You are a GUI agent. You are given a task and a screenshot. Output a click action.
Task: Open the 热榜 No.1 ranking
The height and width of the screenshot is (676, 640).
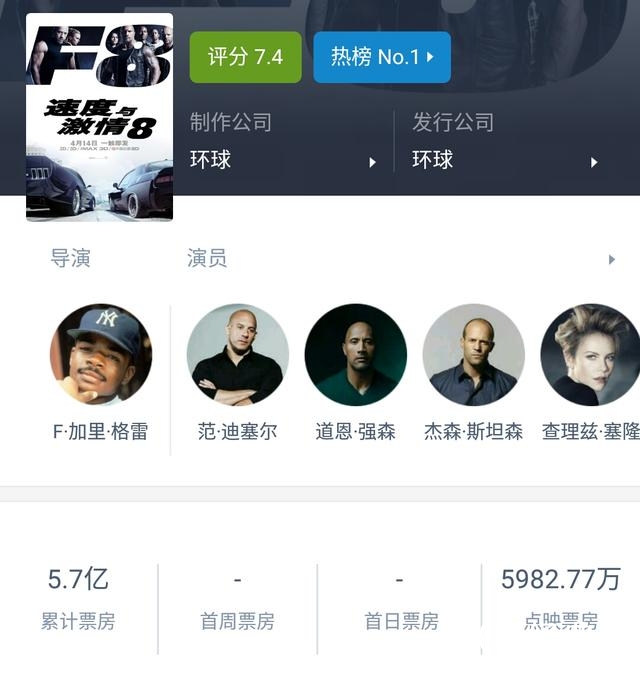click(382, 57)
